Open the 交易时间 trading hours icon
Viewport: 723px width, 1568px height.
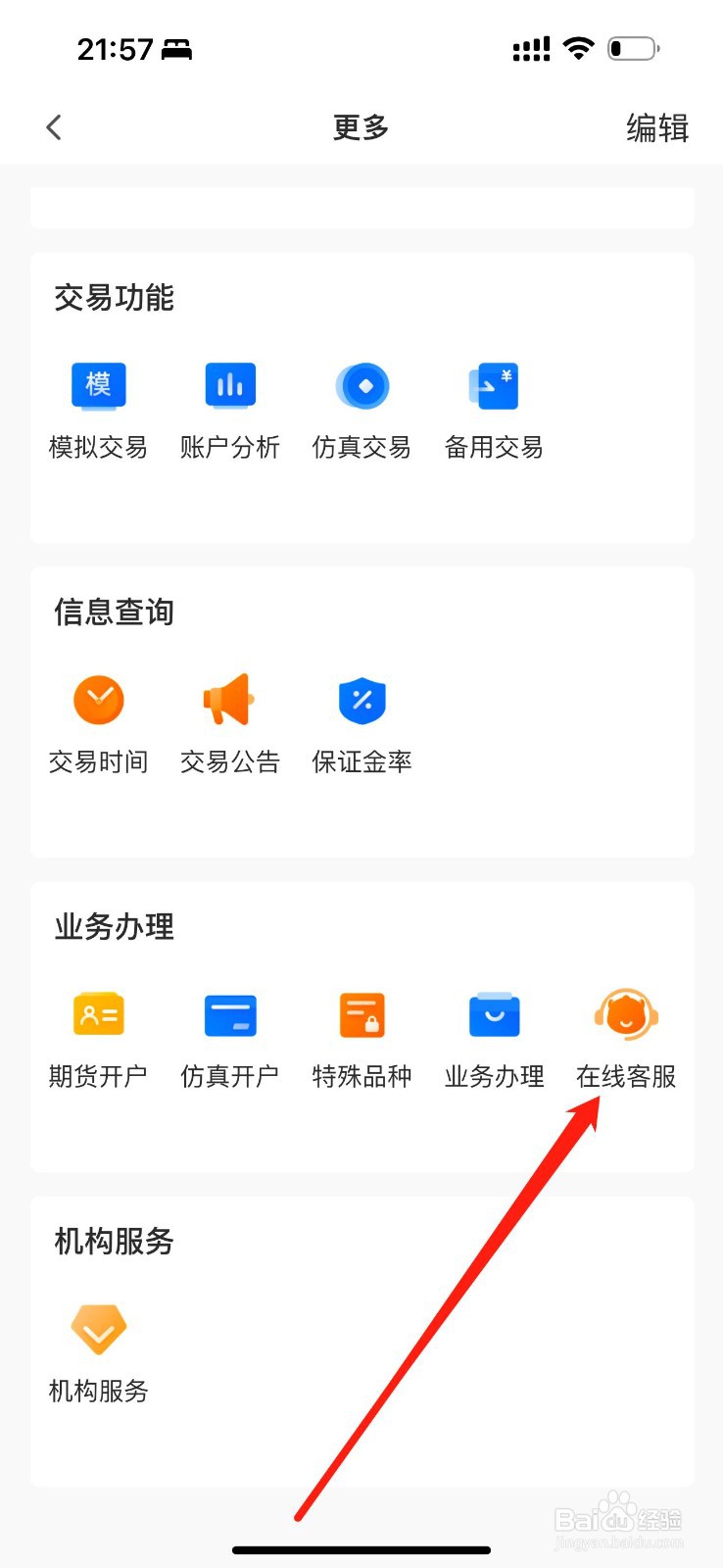[98, 699]
